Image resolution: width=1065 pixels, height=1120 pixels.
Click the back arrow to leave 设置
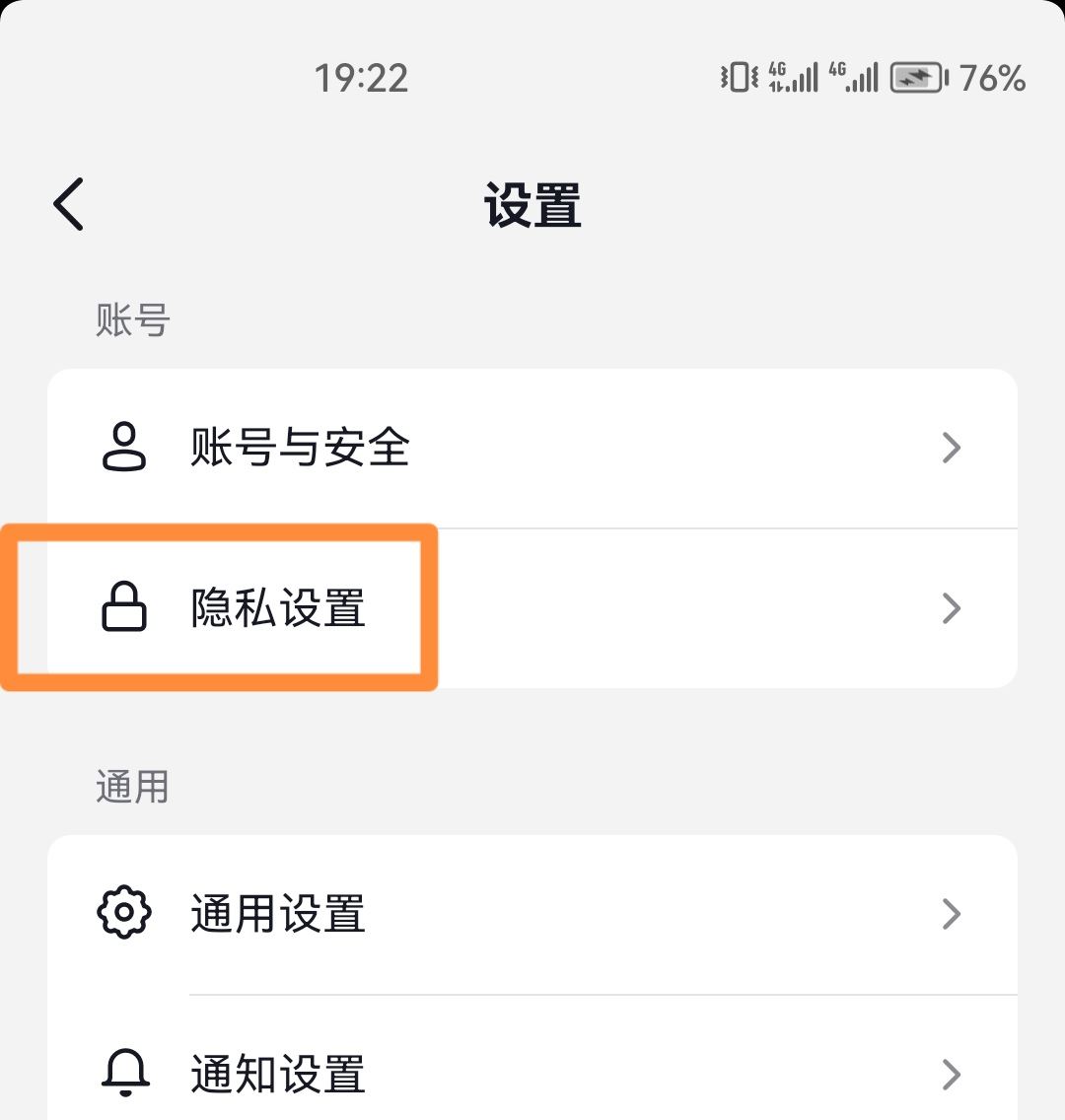[x=66, y=204]
